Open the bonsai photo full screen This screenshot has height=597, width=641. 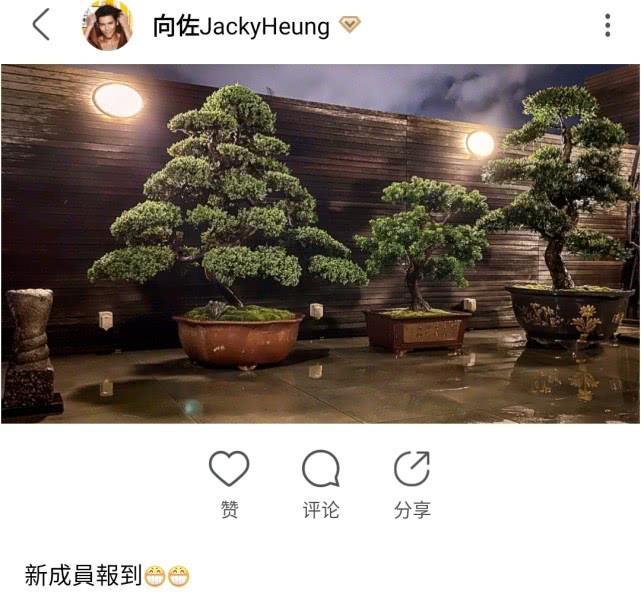[320, 243]
